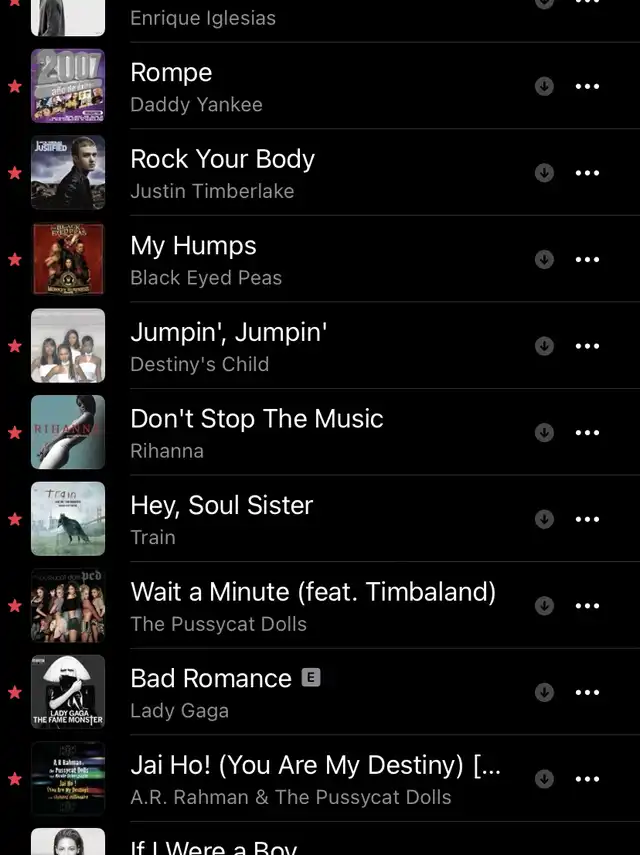640x855 pixels.
Task: Open more options for Don't Stop The Music
Action: 587,433
